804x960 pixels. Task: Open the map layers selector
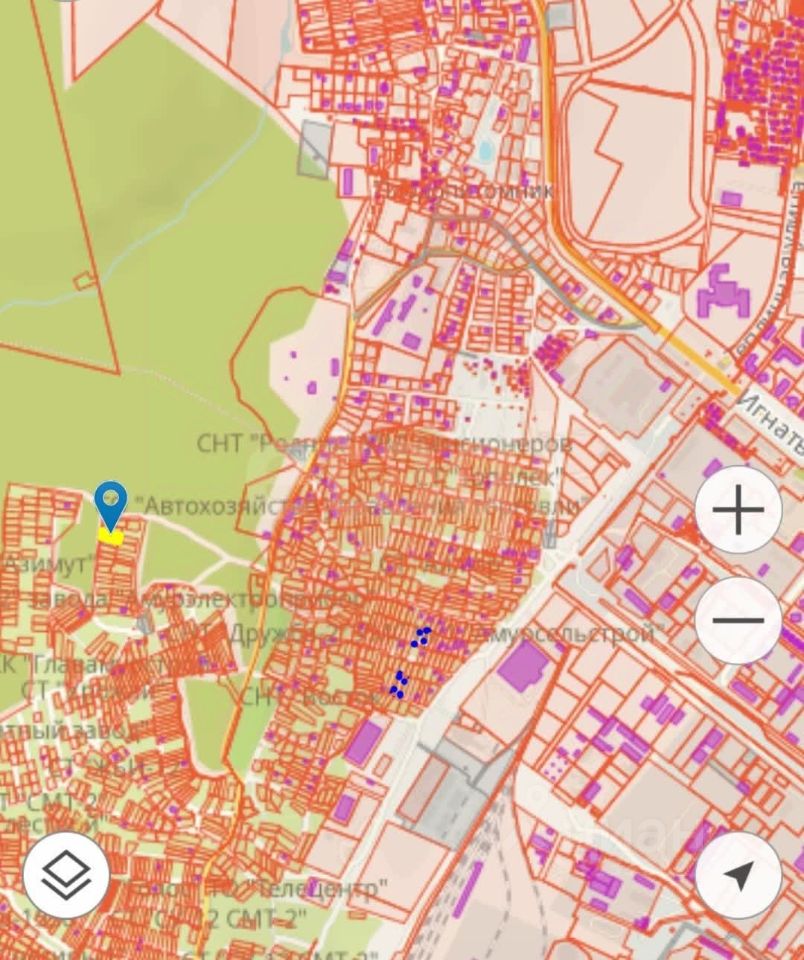point(66,875)
